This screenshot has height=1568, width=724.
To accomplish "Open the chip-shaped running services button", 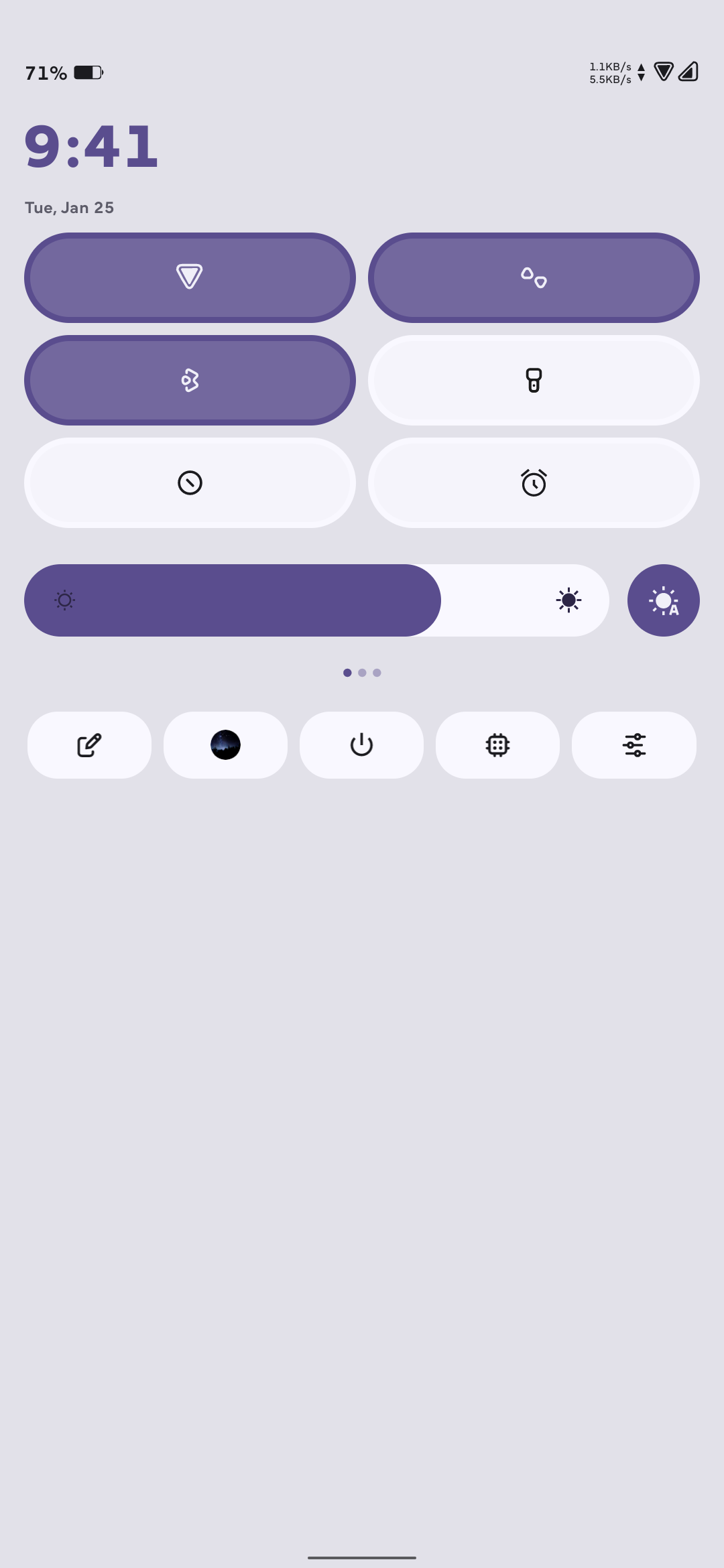I will click(497, 745).
